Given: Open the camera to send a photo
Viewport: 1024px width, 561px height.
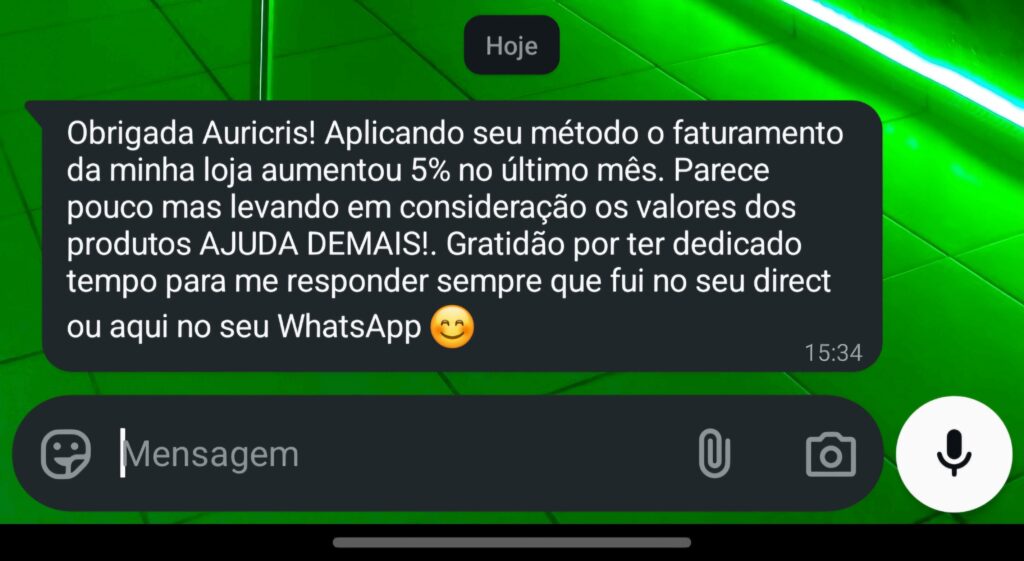Looking at the screenshot, I should tap(830, 455).
